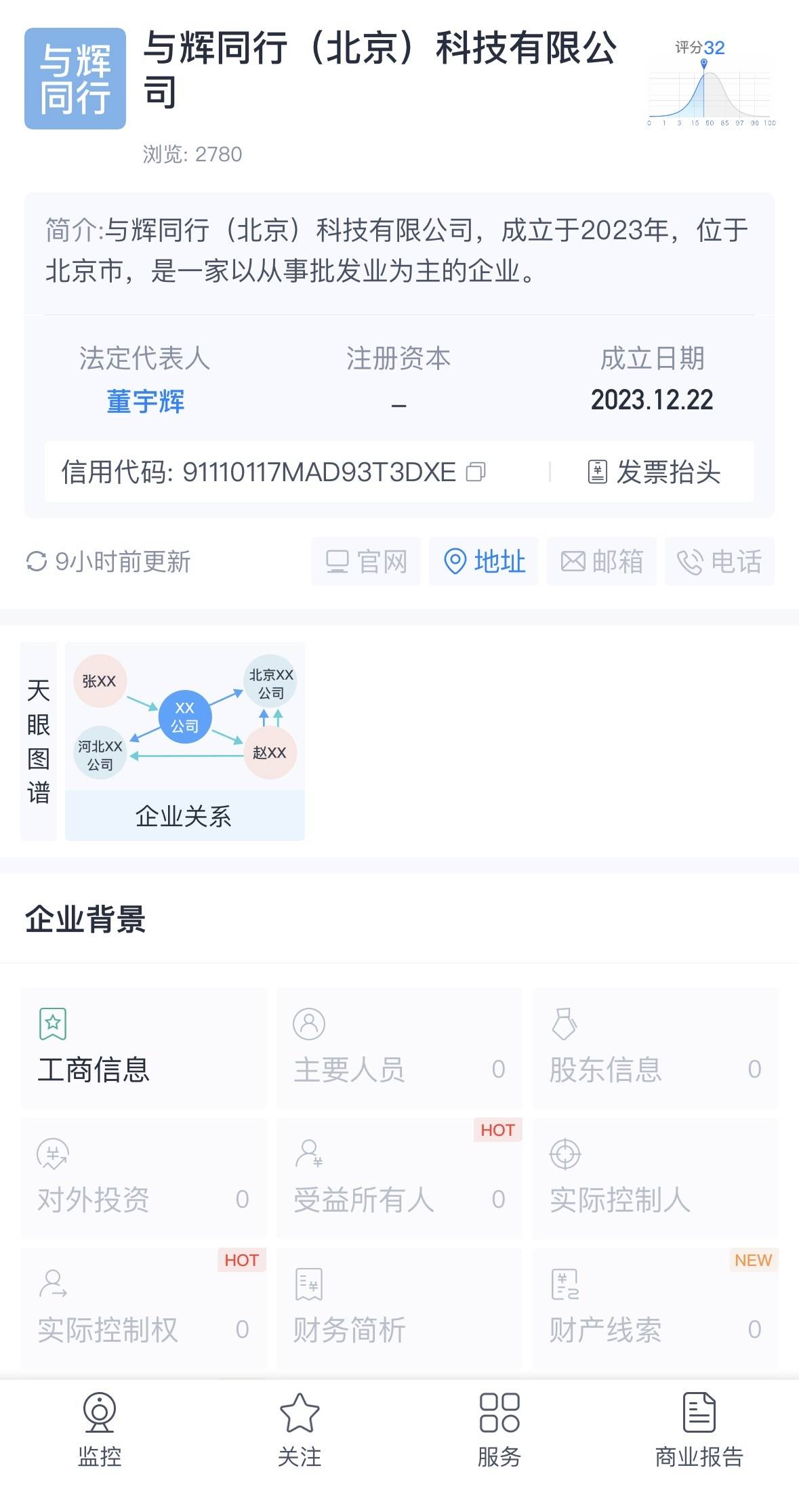Tap the 电话 phone chip
This screenshot has width=799, height=1512.
pyautogui.click(x=720, y=561)
